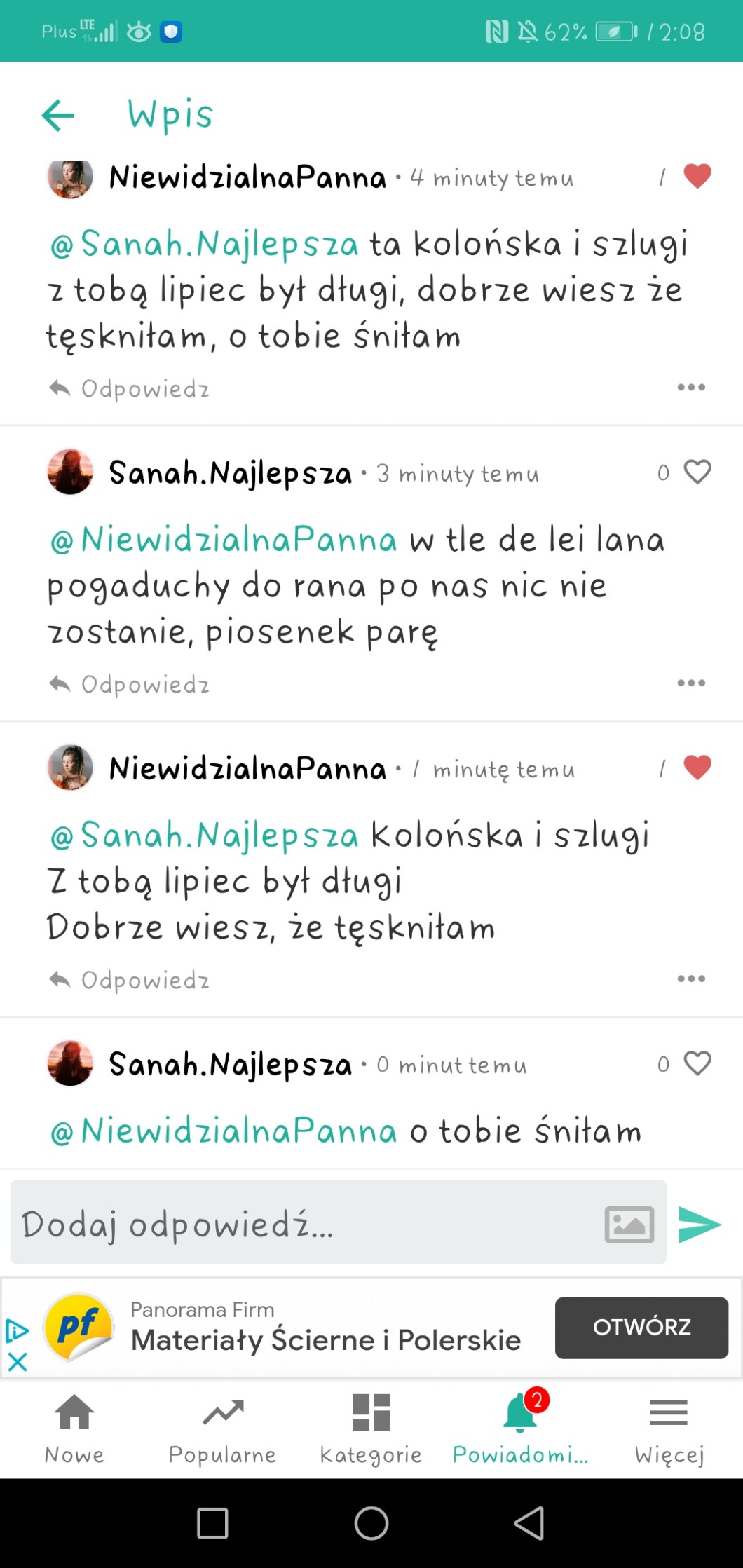Image resolution: width=743 pixels, height=1568 pixels.
Task: Open options dots on the 'ta kolońska i szlugi' comment
Action: 691,387
